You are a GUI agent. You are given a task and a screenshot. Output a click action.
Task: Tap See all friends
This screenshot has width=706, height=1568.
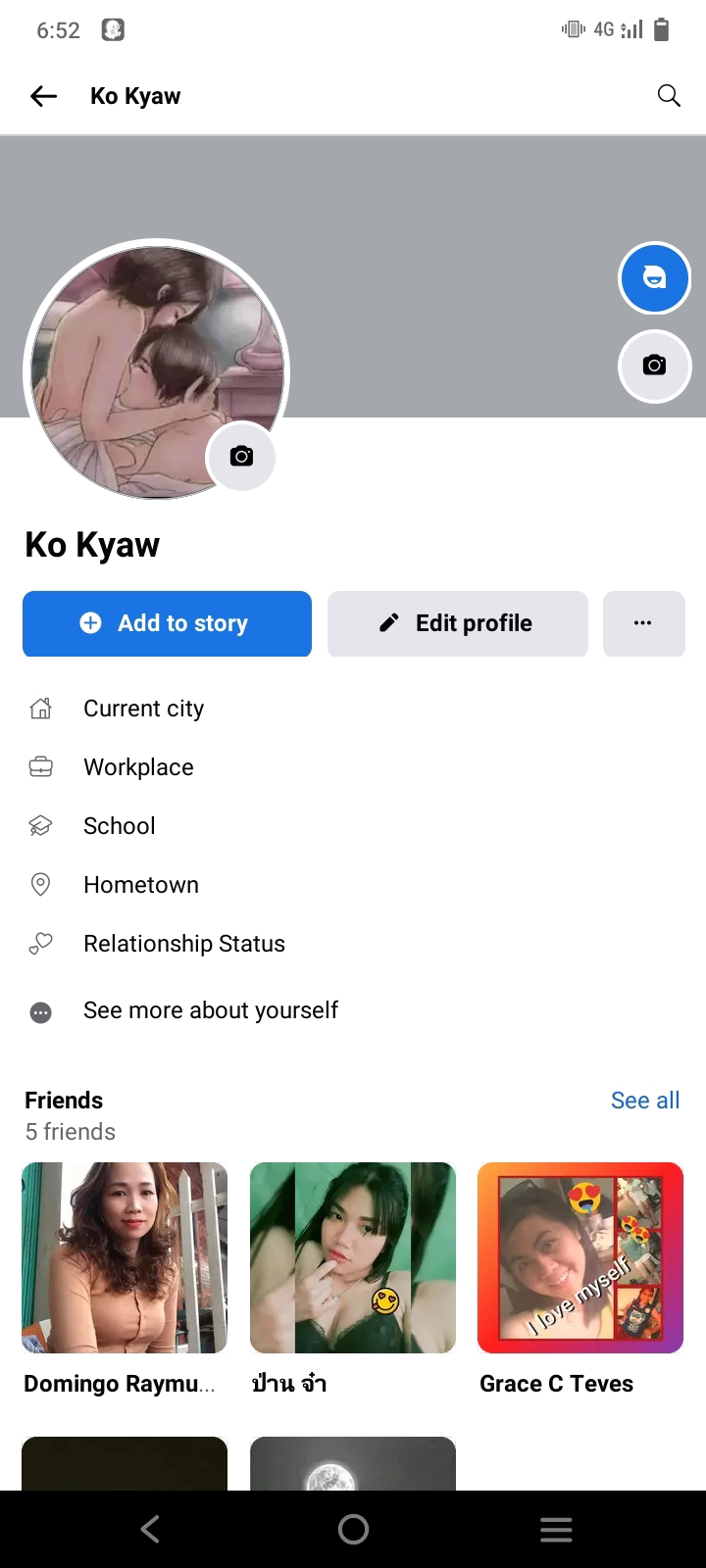tap(645, 1101)
